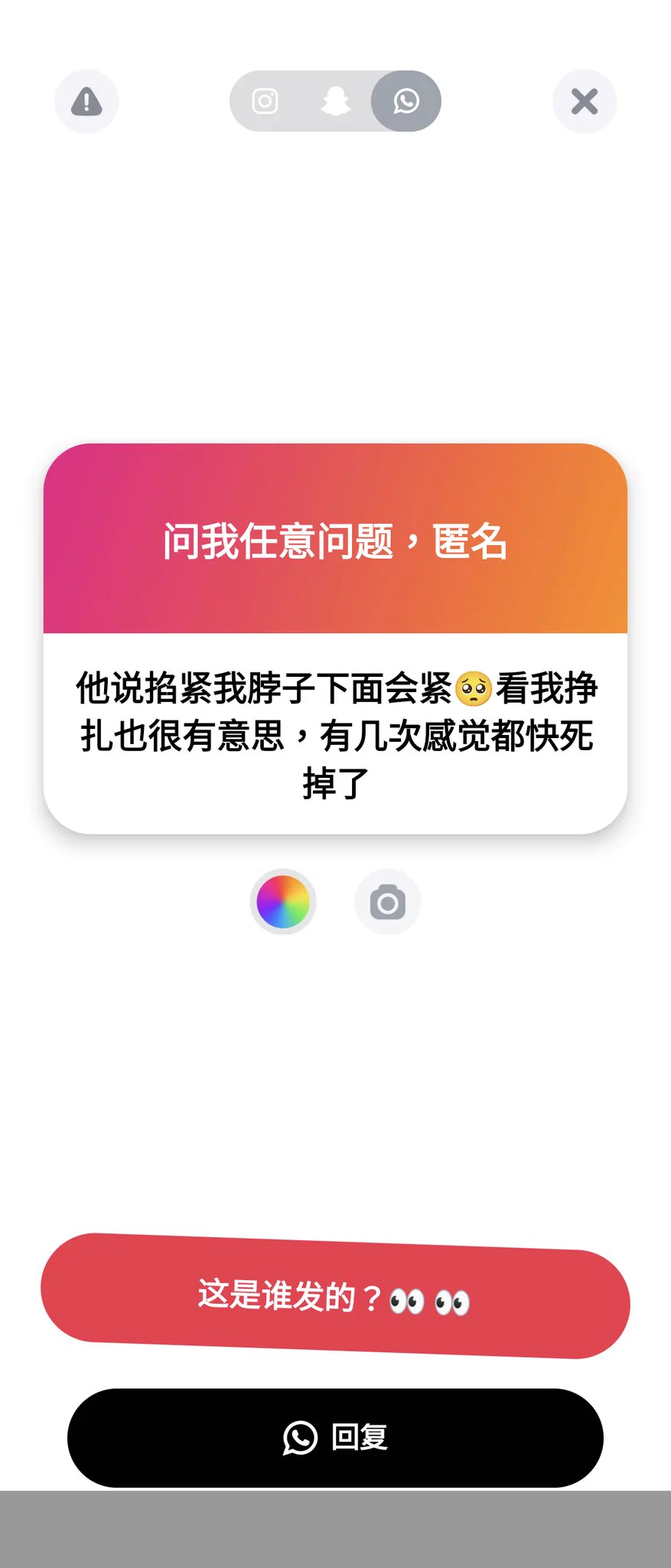Tap the WhatsApp logo on the reply button
Viewport: 671px width, 1568px height.
tap(300, 1438)
